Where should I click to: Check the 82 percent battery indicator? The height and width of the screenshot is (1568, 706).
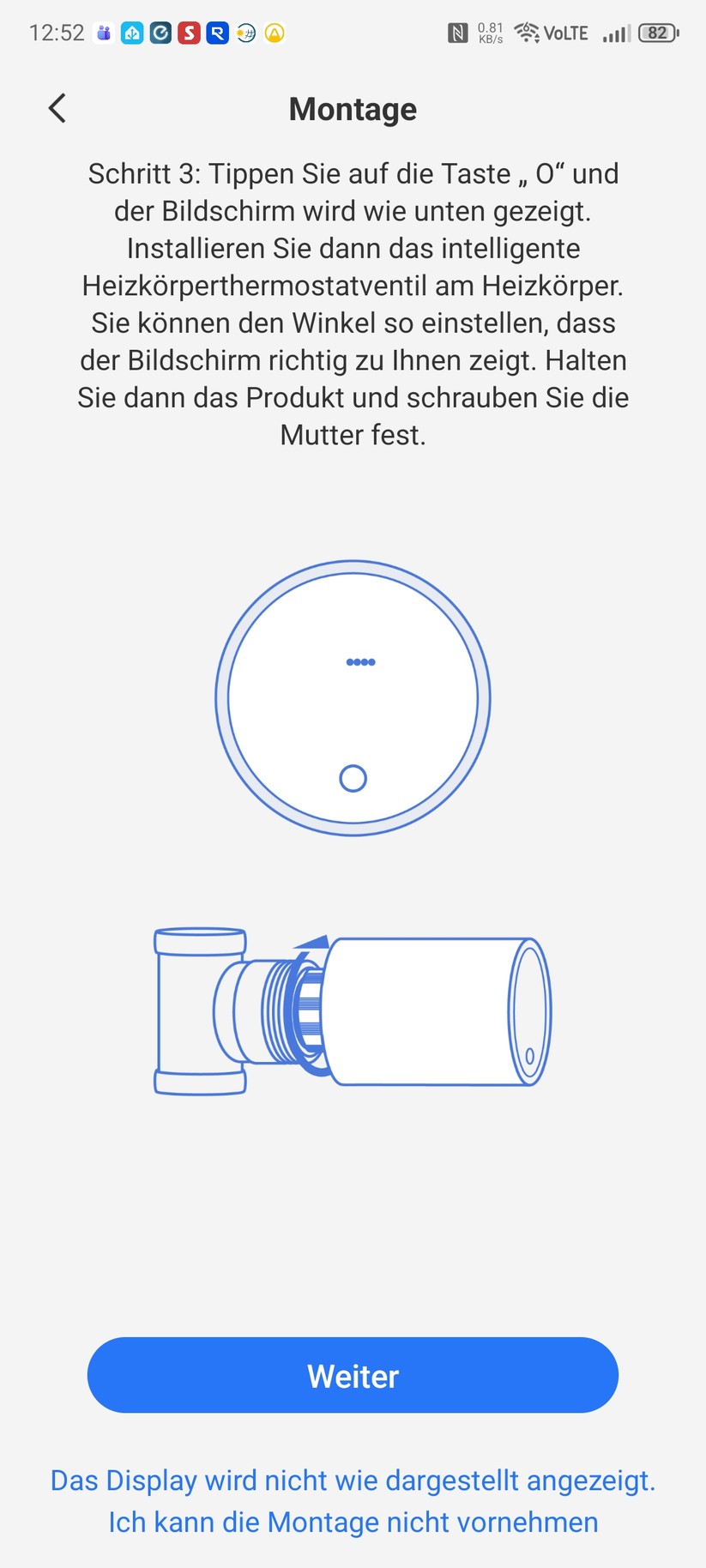pyautogui.click(x=656, y=33)
